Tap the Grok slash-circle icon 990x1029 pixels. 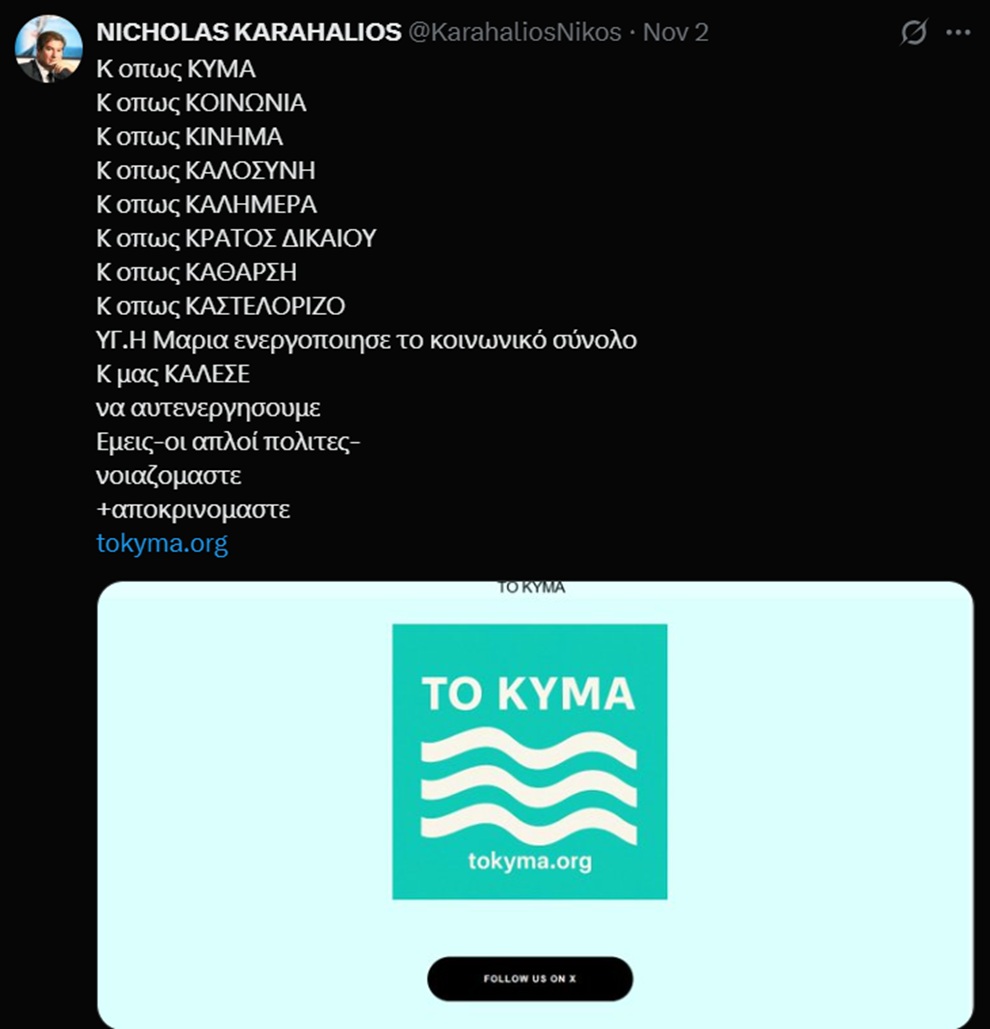pos(914,33)
